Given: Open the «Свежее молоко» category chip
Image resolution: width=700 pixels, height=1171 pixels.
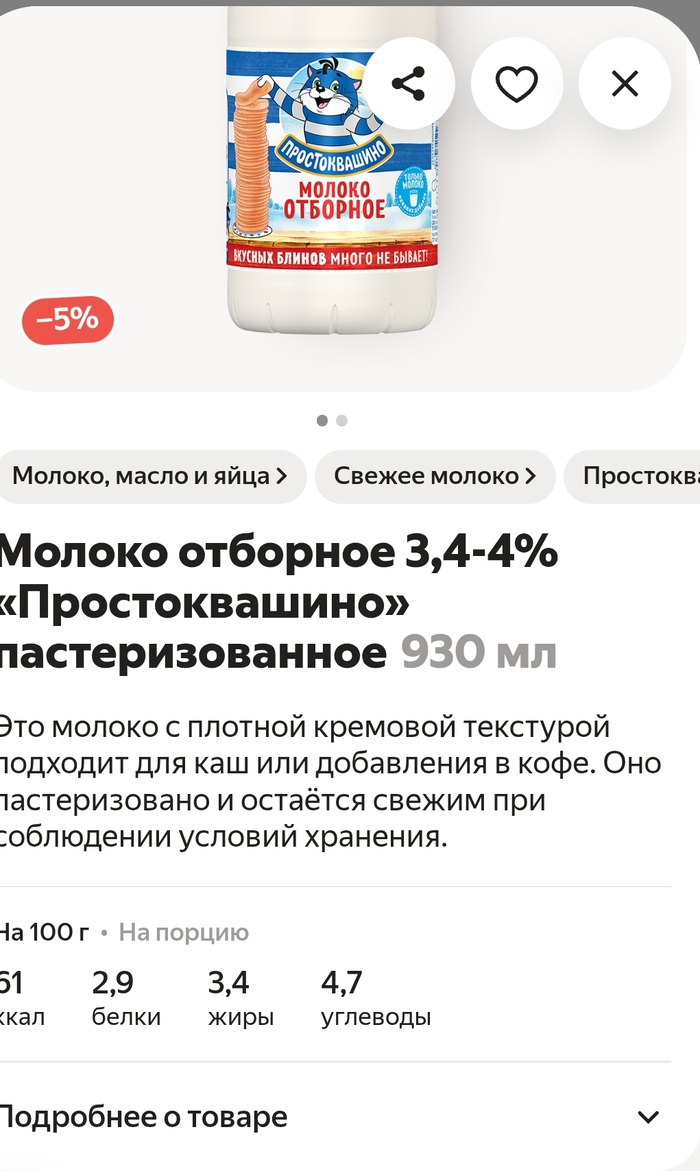Looking at the screenshot, I should tap(434, 476).
